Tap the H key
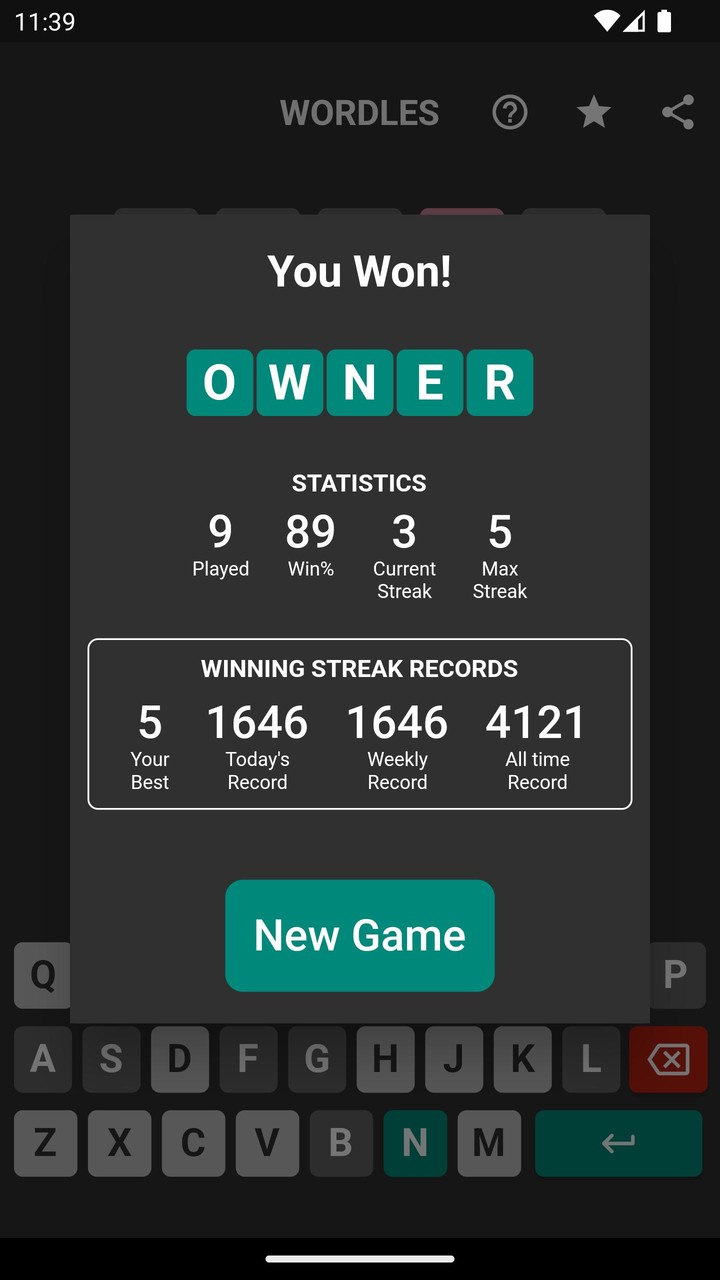The height and width of the screenshot is (1280, 720). tap(385, 1059)
